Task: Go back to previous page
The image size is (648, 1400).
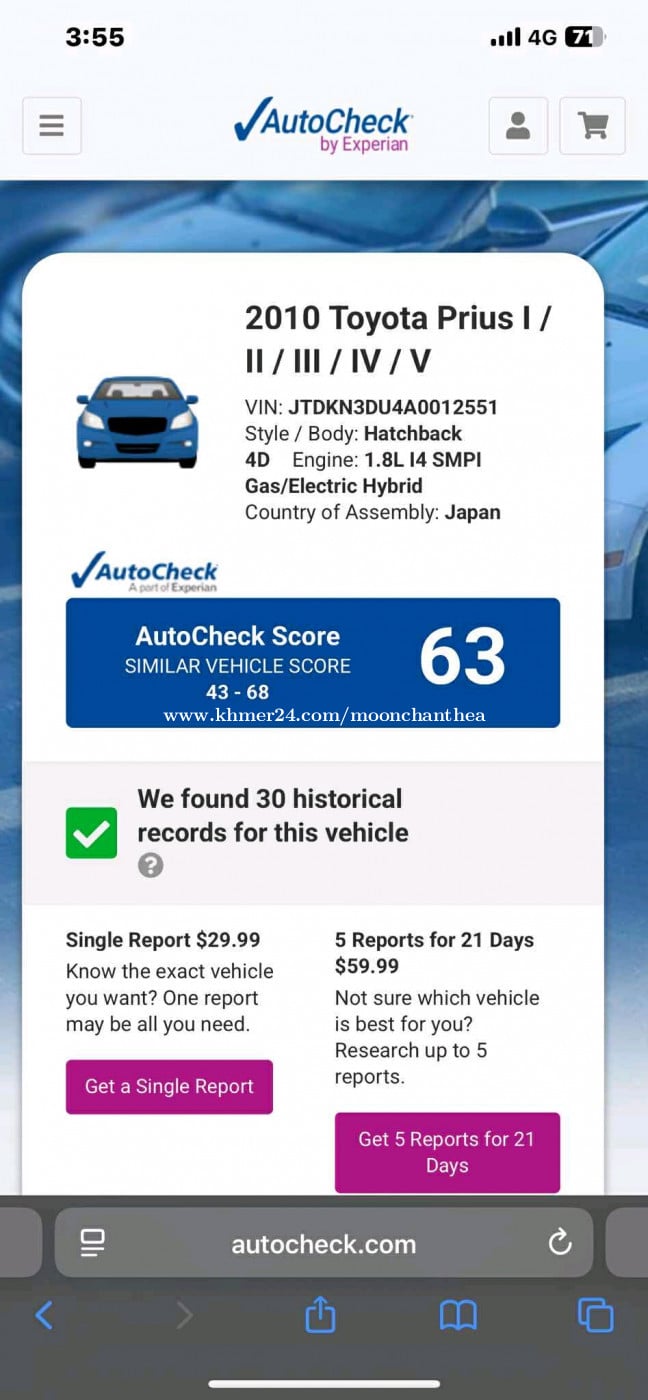Action: 44,1315
